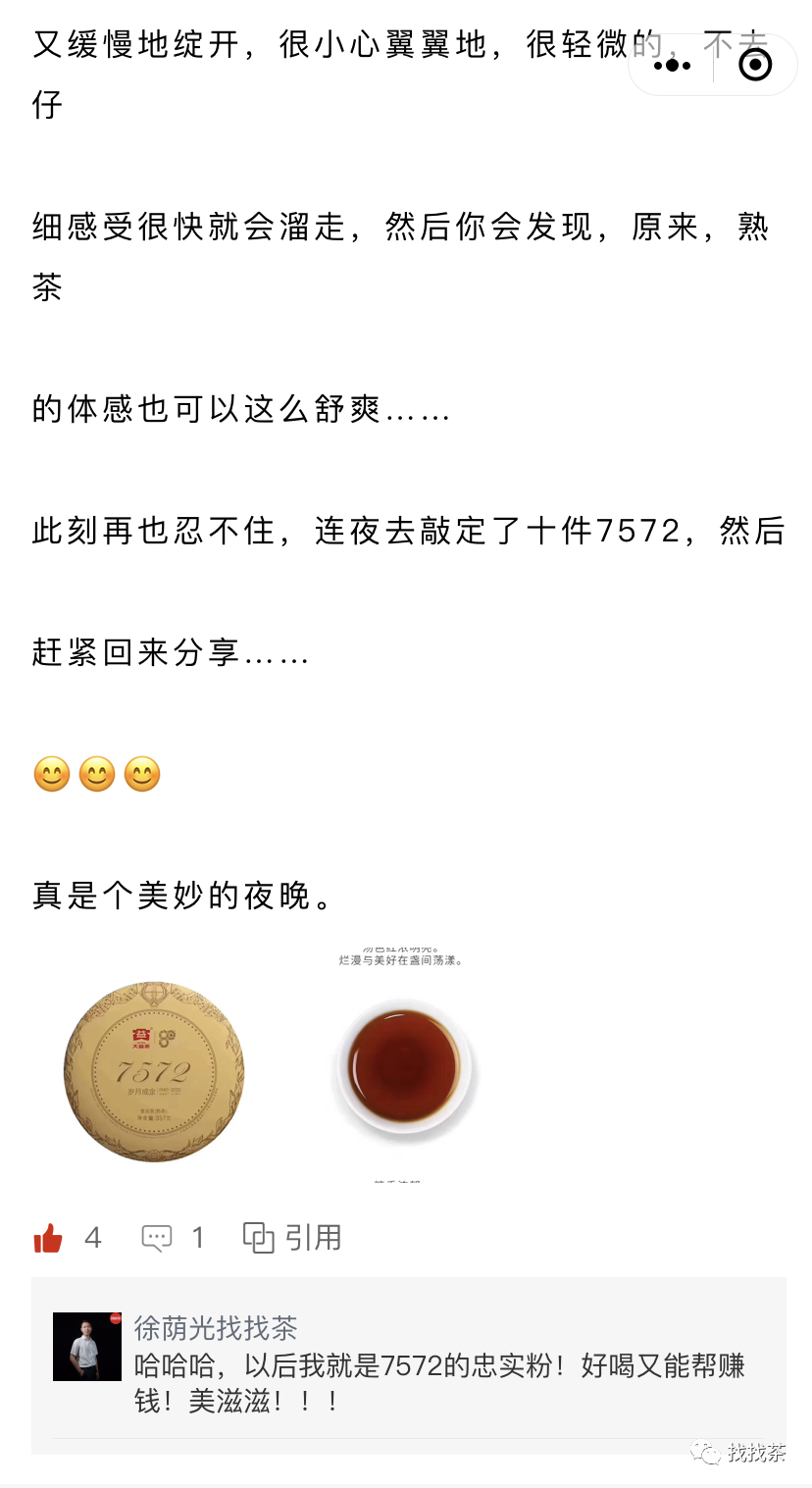This screenshot has height=1488, width=812.
Task: Open the comments on this post
Action: coord(157,1238)
